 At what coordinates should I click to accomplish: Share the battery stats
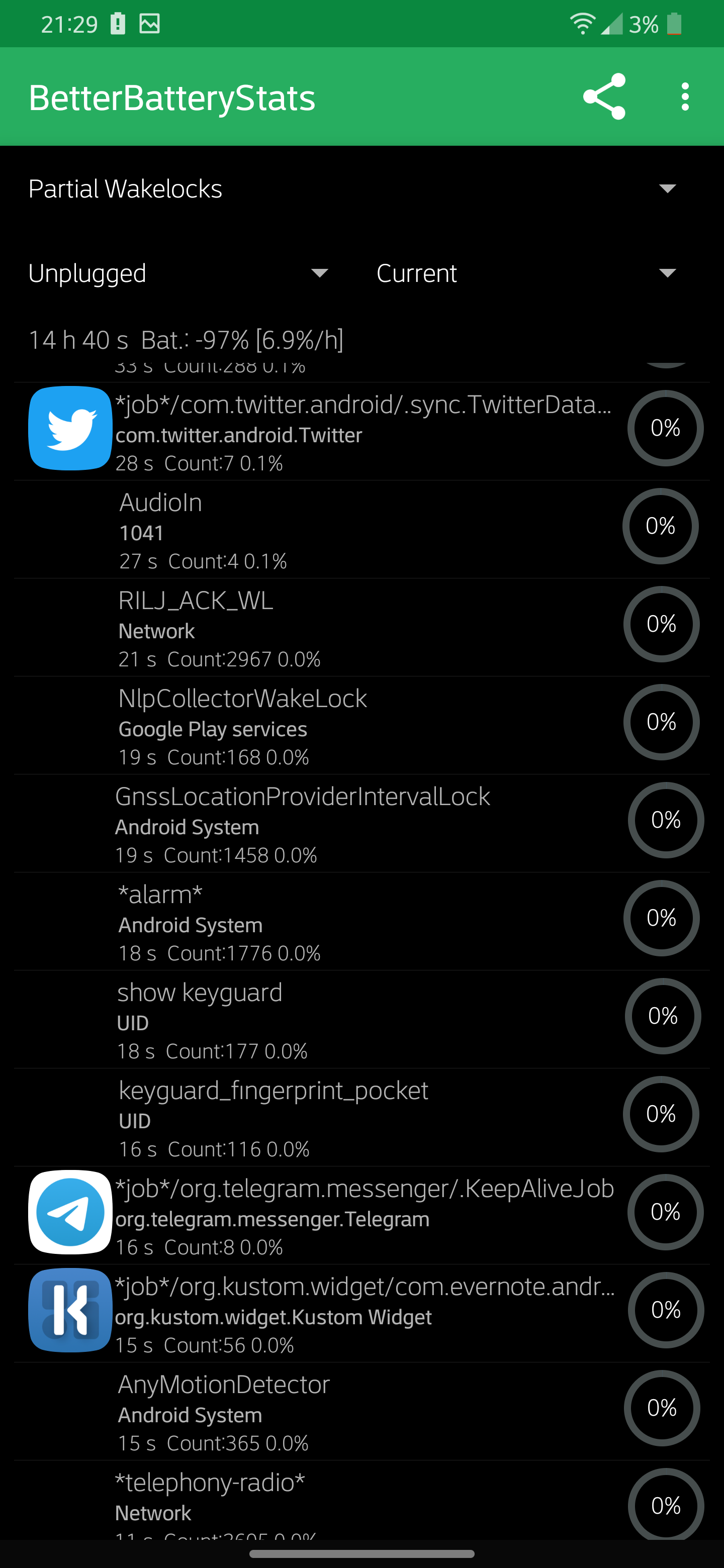(603, 97)
